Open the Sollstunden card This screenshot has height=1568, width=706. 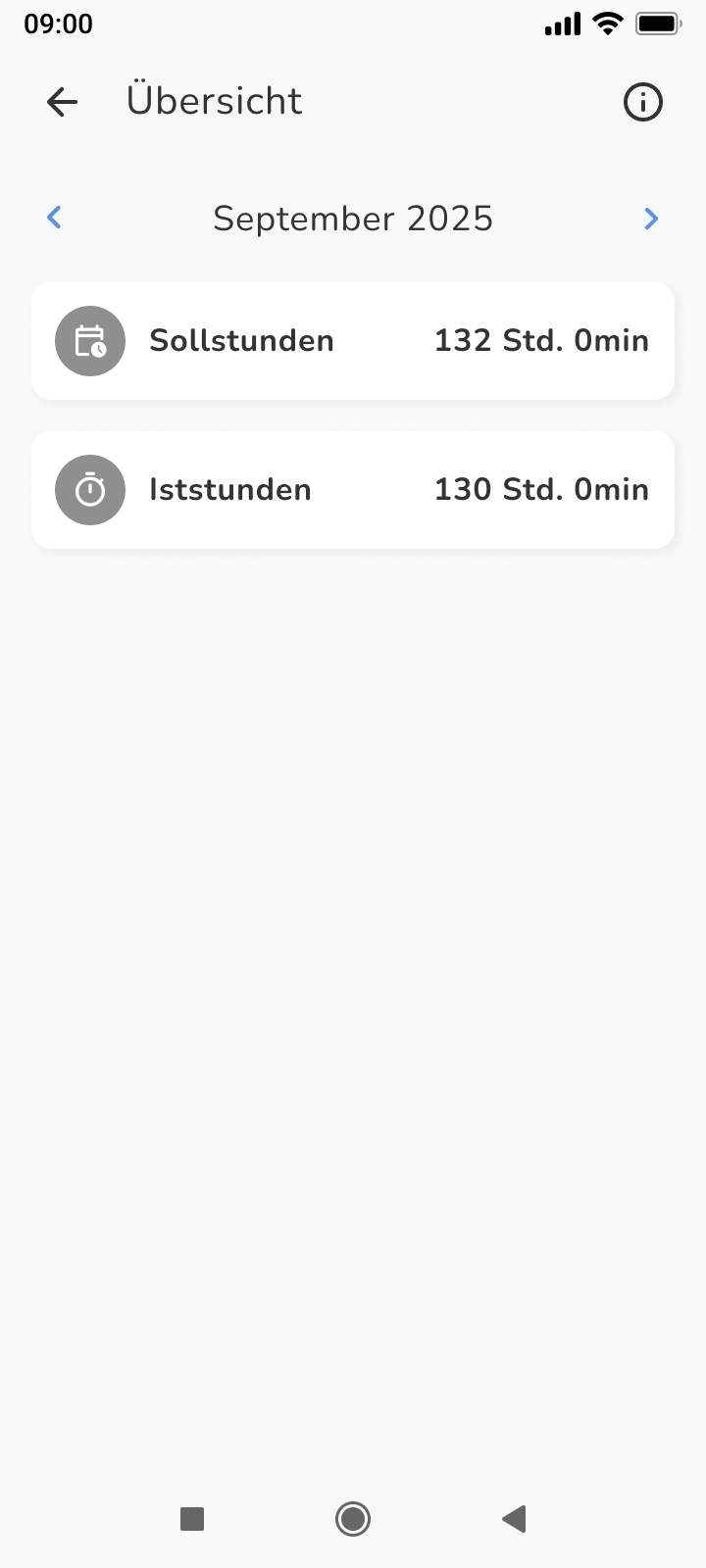click(x=353, y=341)
